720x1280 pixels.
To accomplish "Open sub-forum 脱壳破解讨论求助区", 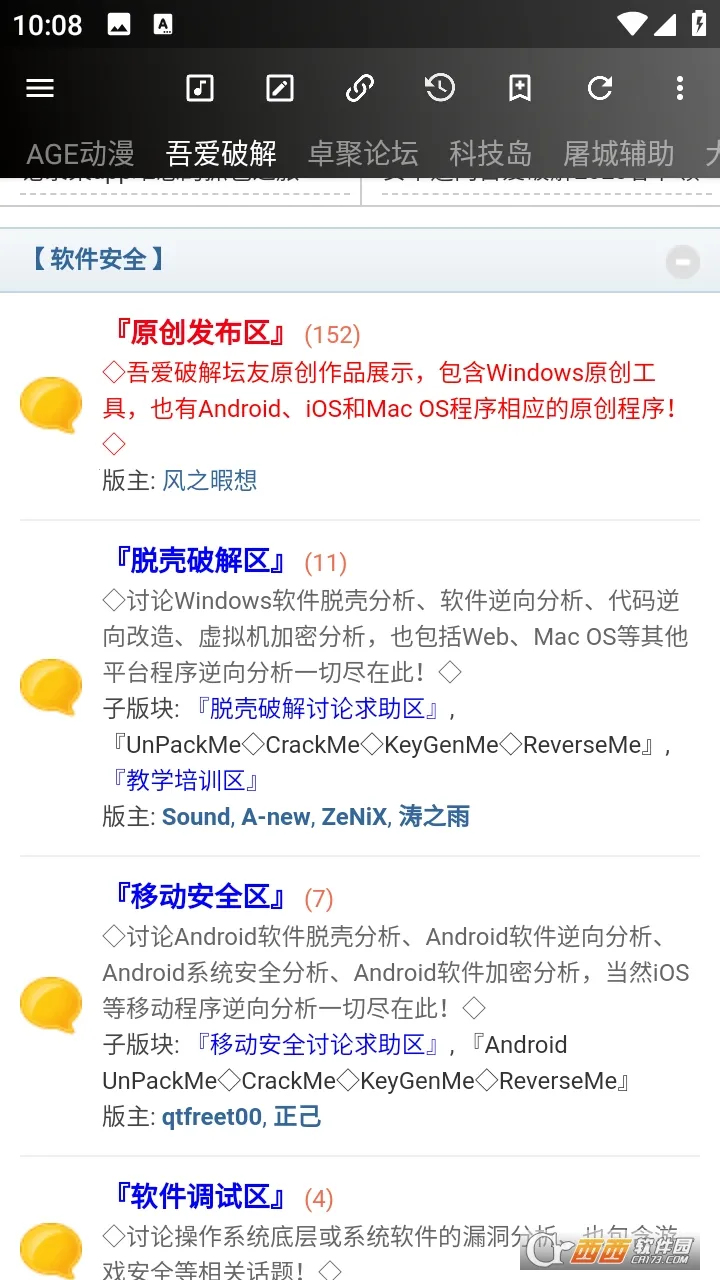I will point(318,709).
